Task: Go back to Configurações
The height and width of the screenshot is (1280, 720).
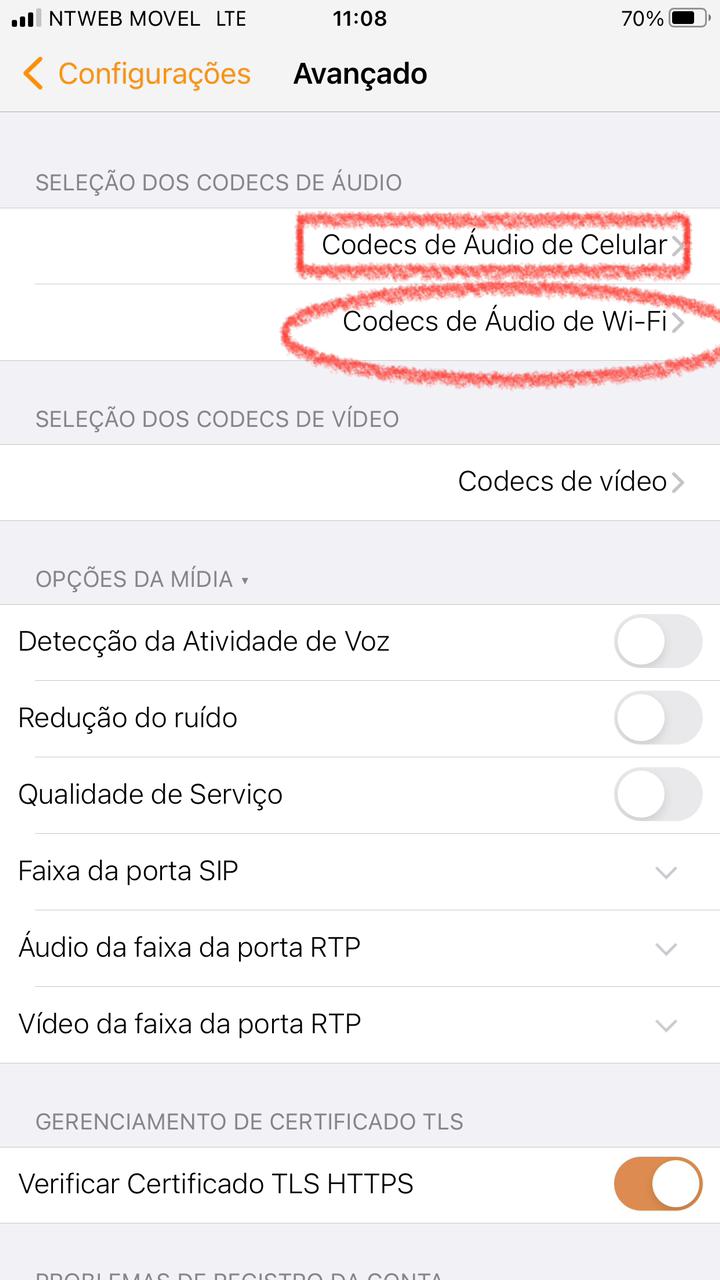Action: [135, 74]
